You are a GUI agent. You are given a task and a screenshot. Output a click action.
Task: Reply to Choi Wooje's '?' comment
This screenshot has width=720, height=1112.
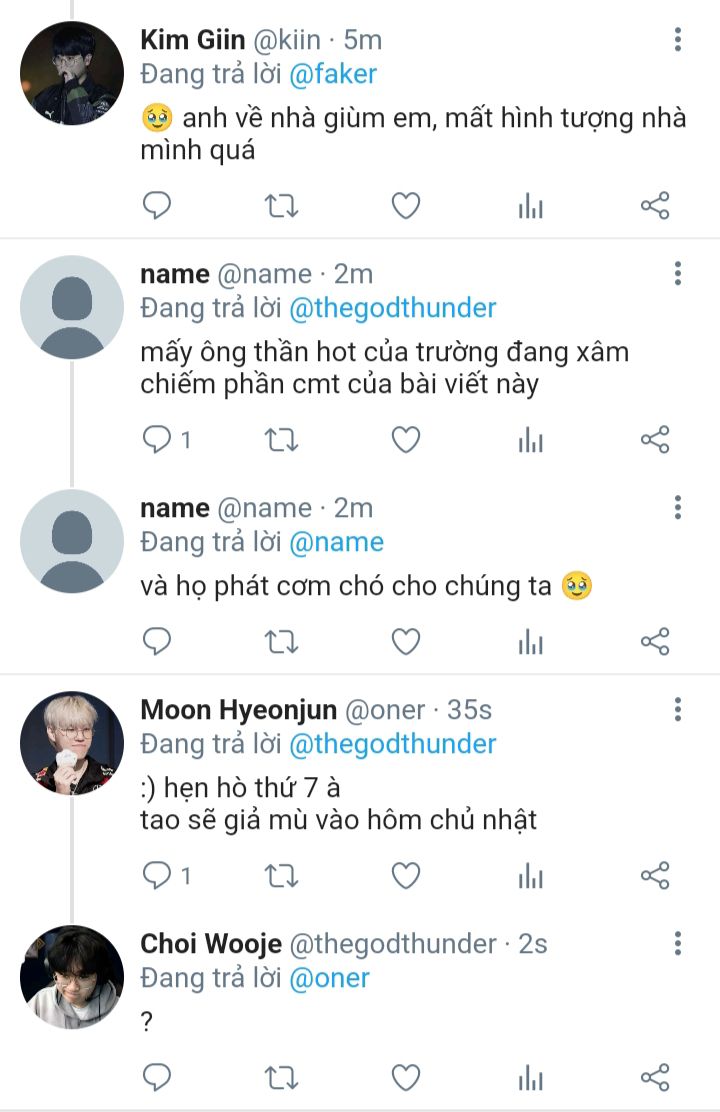click(158, 1077)
